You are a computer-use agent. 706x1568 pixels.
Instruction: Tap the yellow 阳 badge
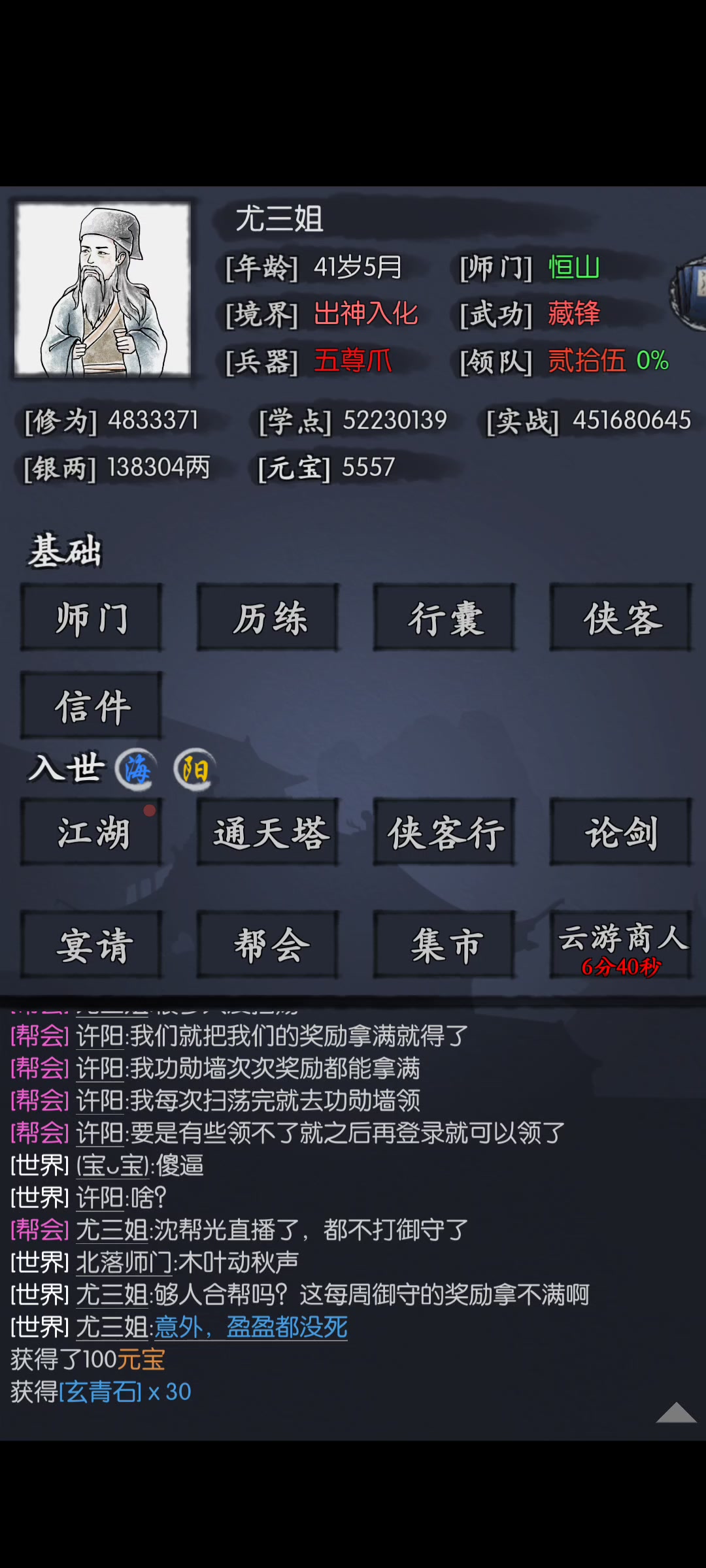(195, 770)
